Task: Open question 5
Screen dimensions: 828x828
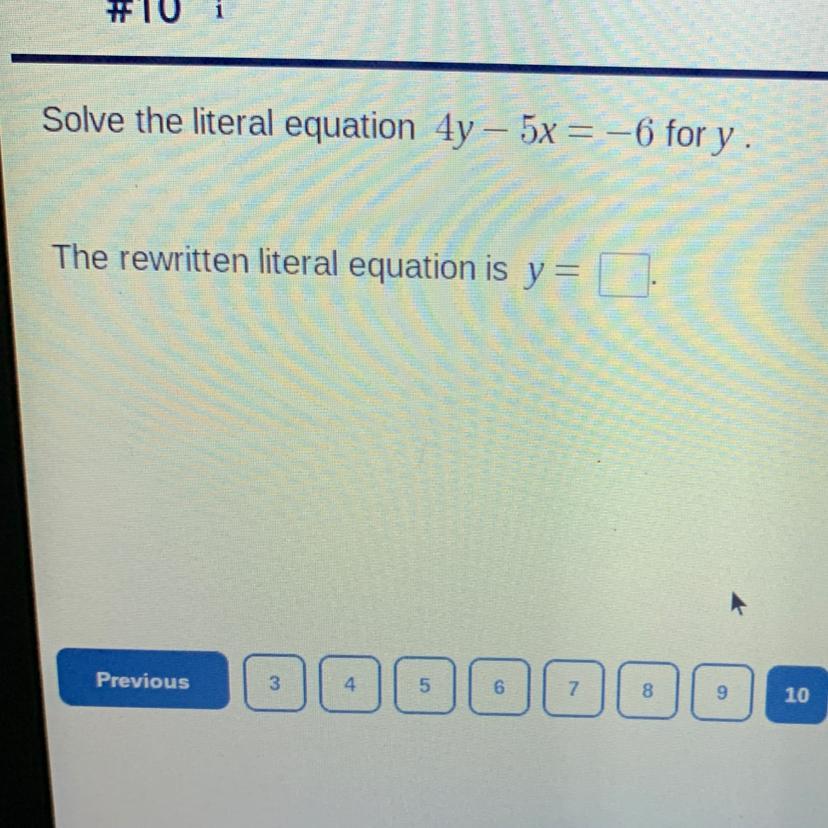Action: (425, 686)
